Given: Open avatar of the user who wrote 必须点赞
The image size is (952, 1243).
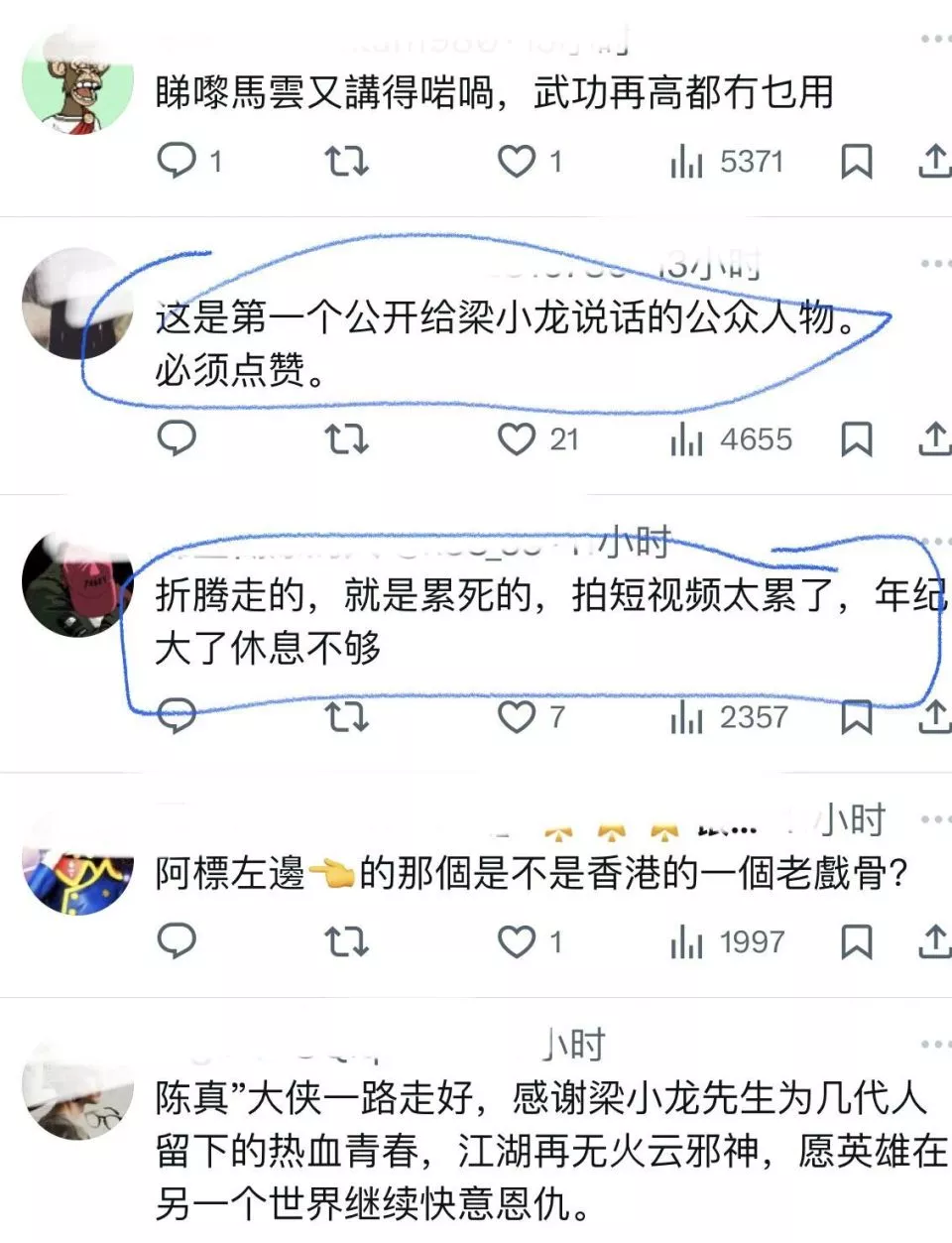Looking at the screenshot, I should [76, 303].
